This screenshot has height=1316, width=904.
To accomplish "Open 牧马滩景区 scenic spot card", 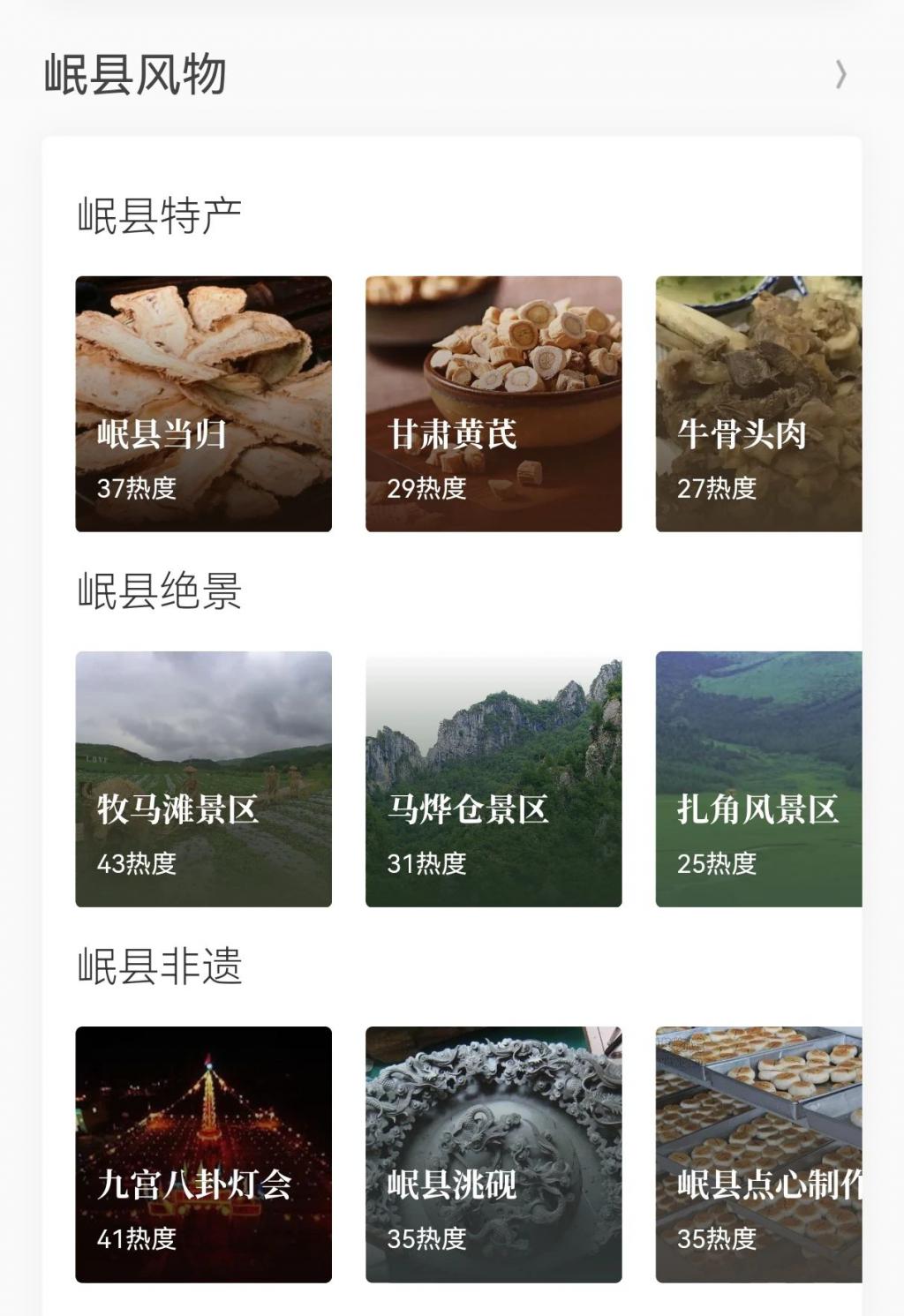I will [204, 779].
